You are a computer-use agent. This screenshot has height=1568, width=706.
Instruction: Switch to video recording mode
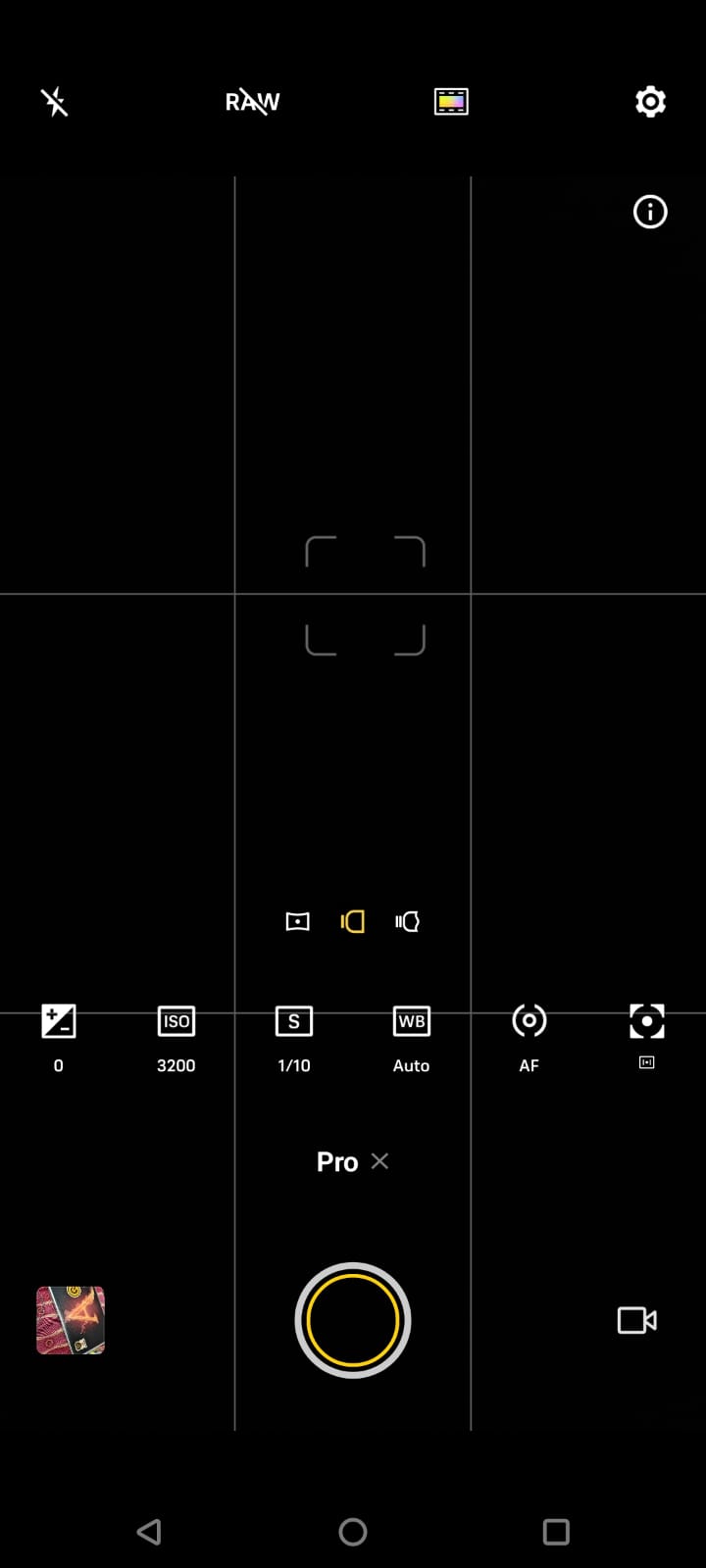point(636,1320)
